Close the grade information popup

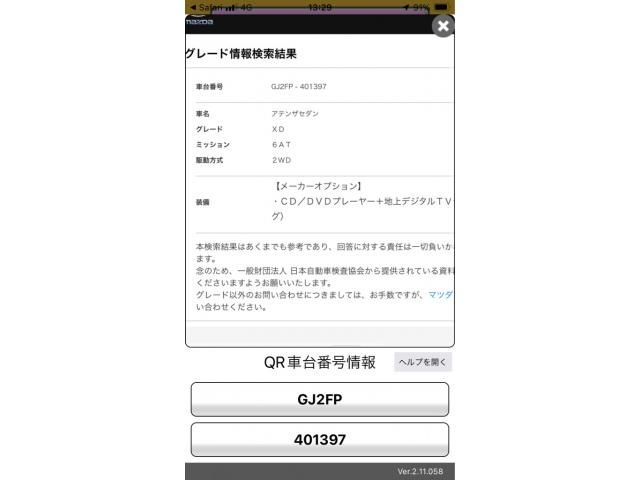coord(443,27)
